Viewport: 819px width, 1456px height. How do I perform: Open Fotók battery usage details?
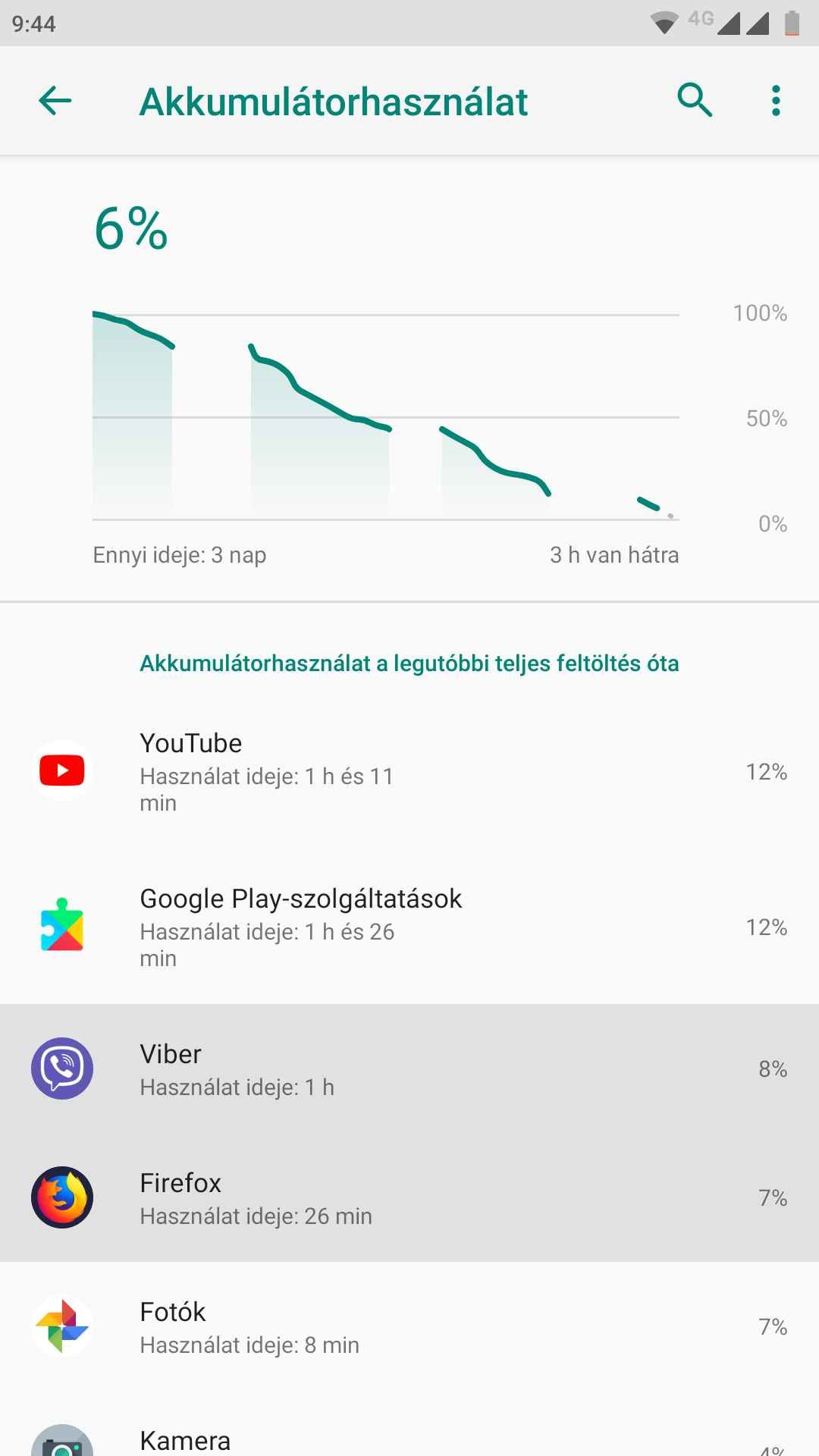point(409,1326)
